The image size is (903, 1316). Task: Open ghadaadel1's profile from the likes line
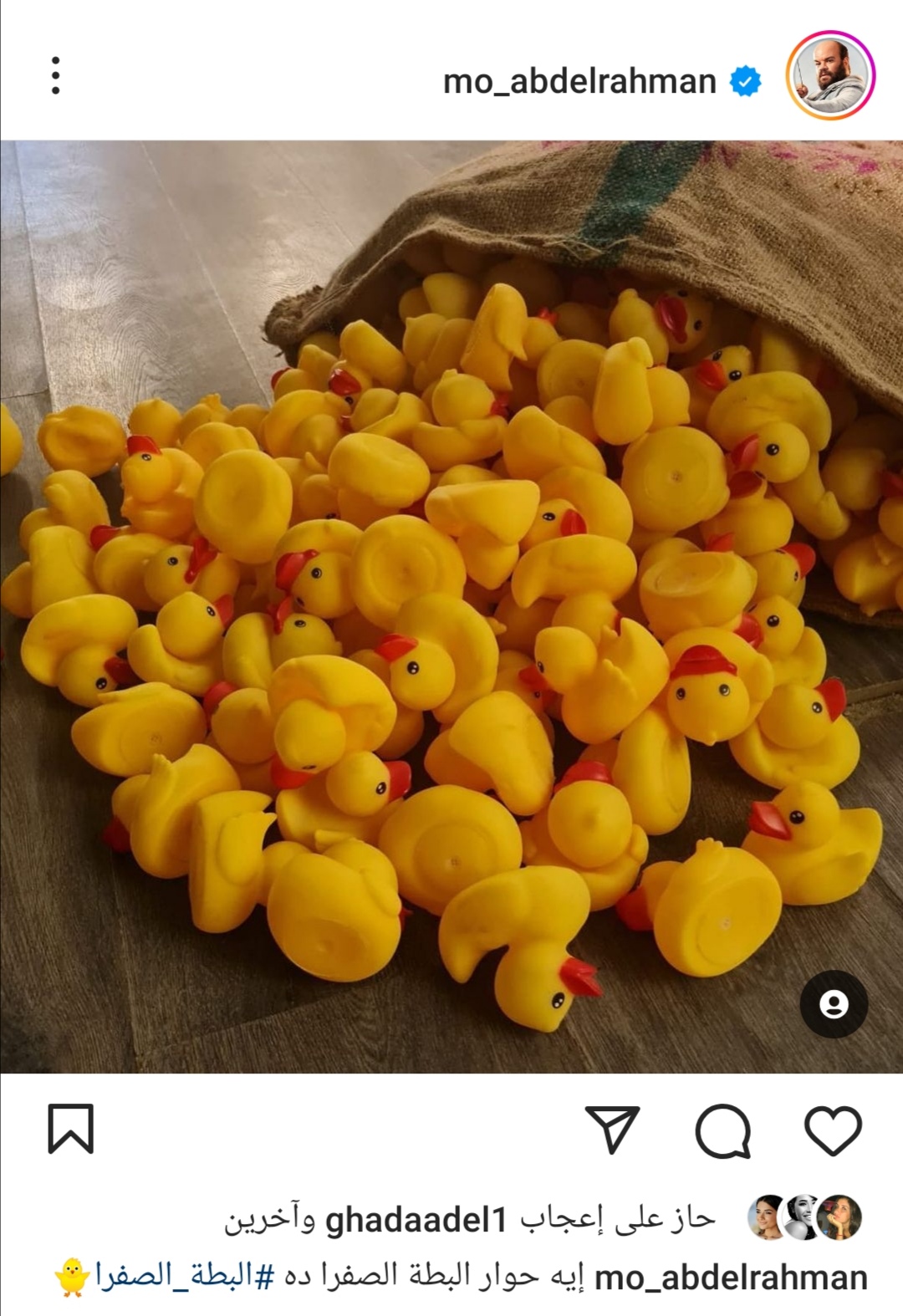coord(416,1221)
